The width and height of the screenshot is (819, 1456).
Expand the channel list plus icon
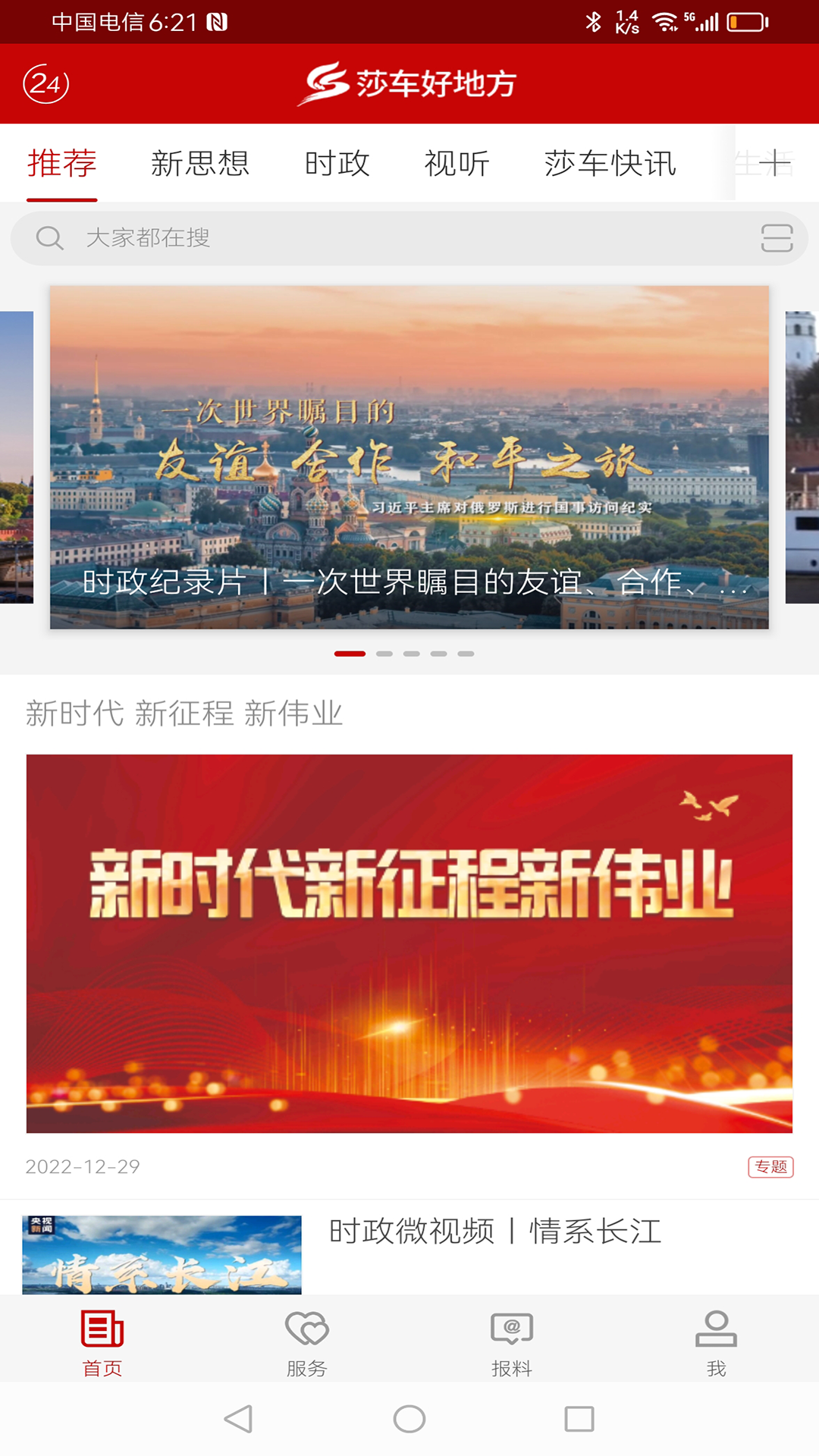[x=775, y=164]
